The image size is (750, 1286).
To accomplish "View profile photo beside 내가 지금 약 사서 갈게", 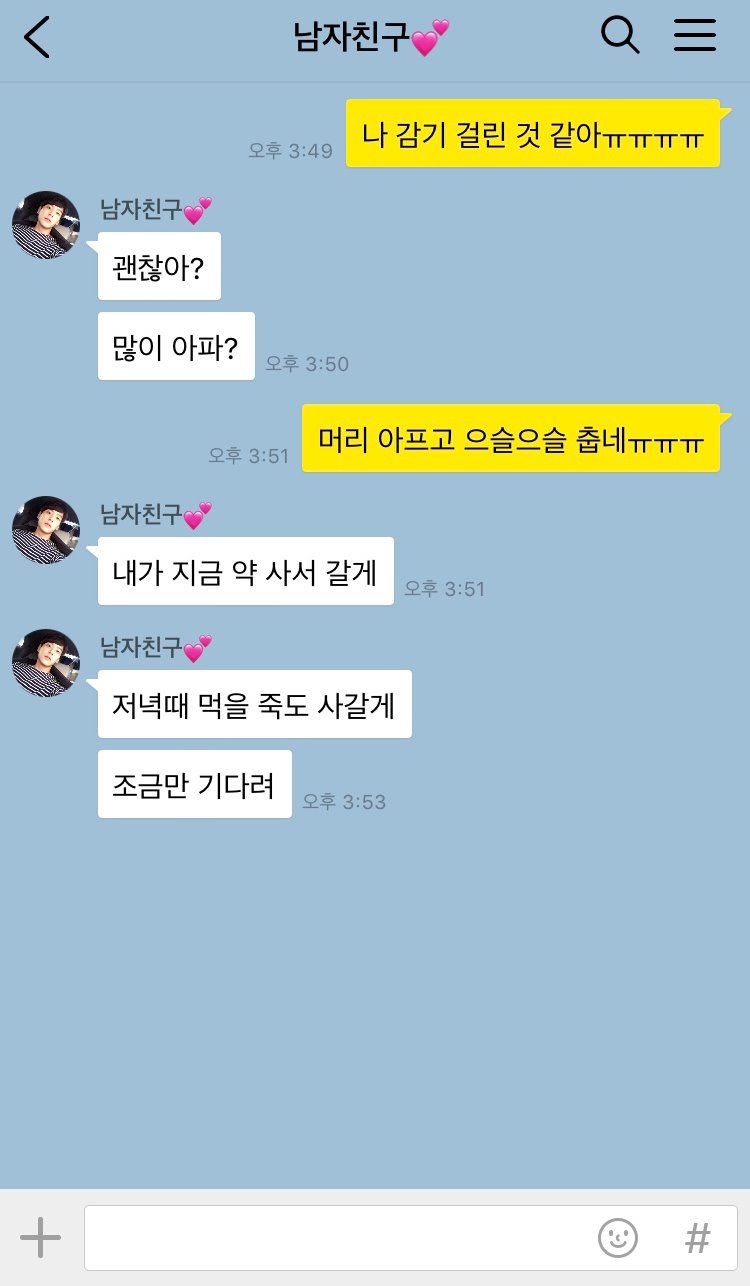I will click(x=46, y=530).
